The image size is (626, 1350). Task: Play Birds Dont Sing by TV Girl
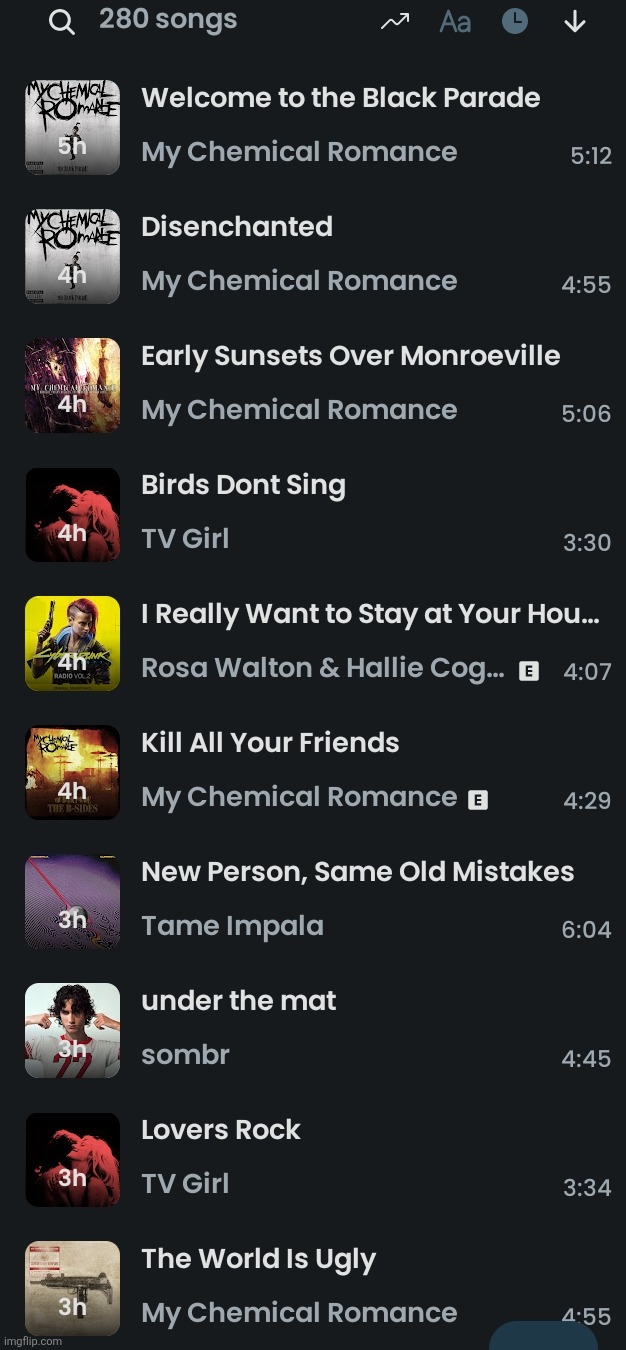tap(243, 485)
